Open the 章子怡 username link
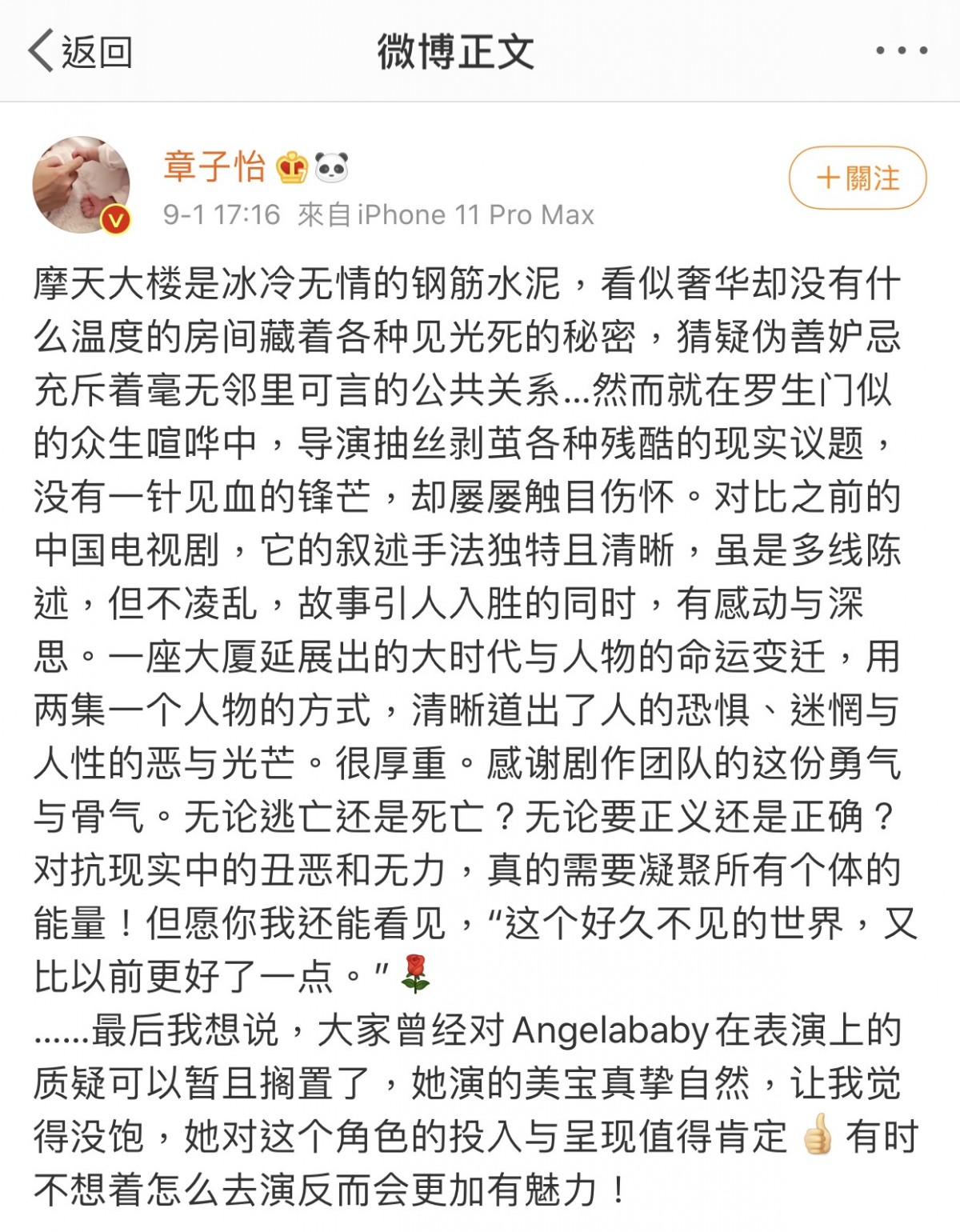 (x=214, y=166)
